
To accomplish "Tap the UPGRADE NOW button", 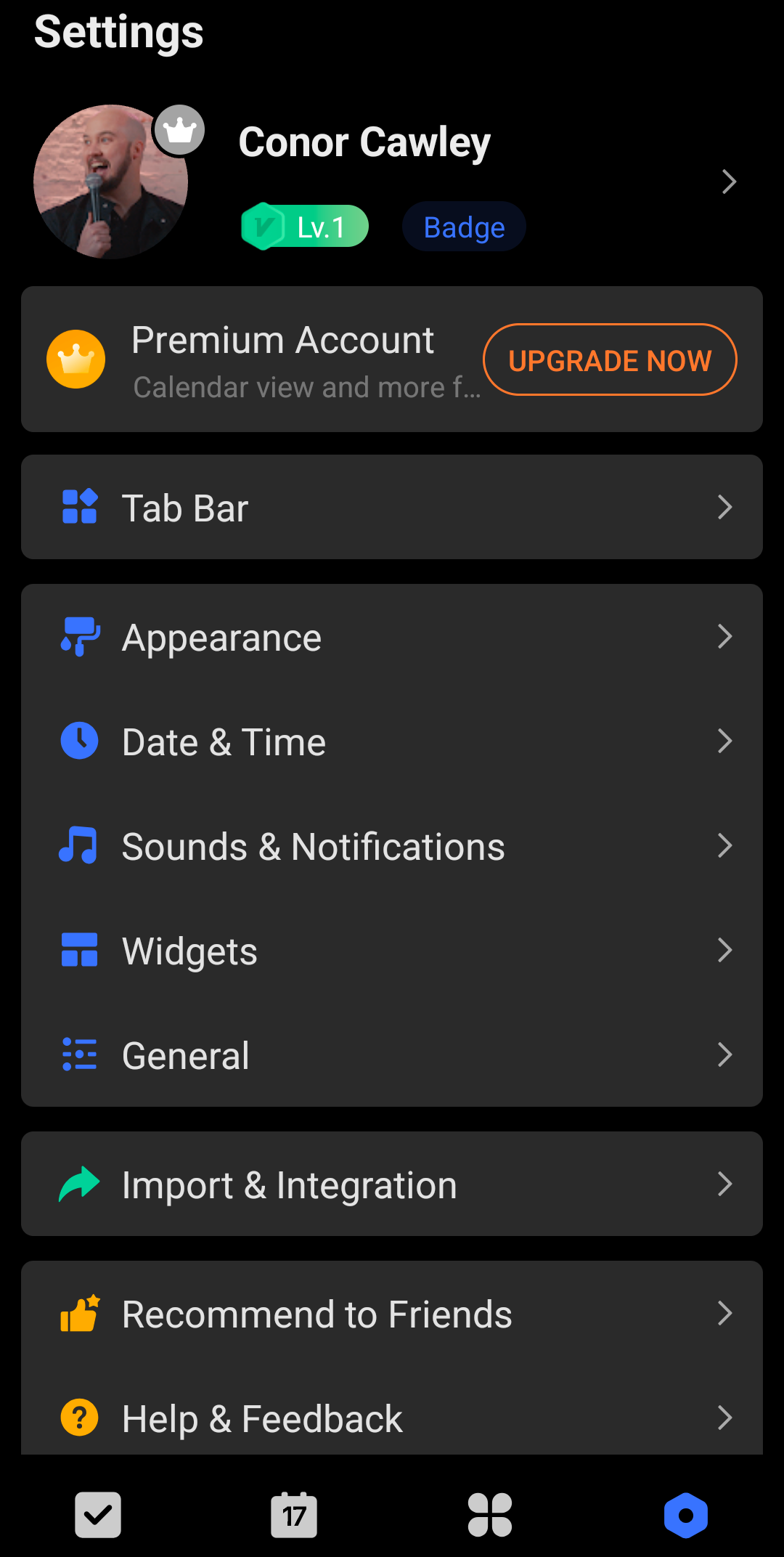I will (610, 360).
